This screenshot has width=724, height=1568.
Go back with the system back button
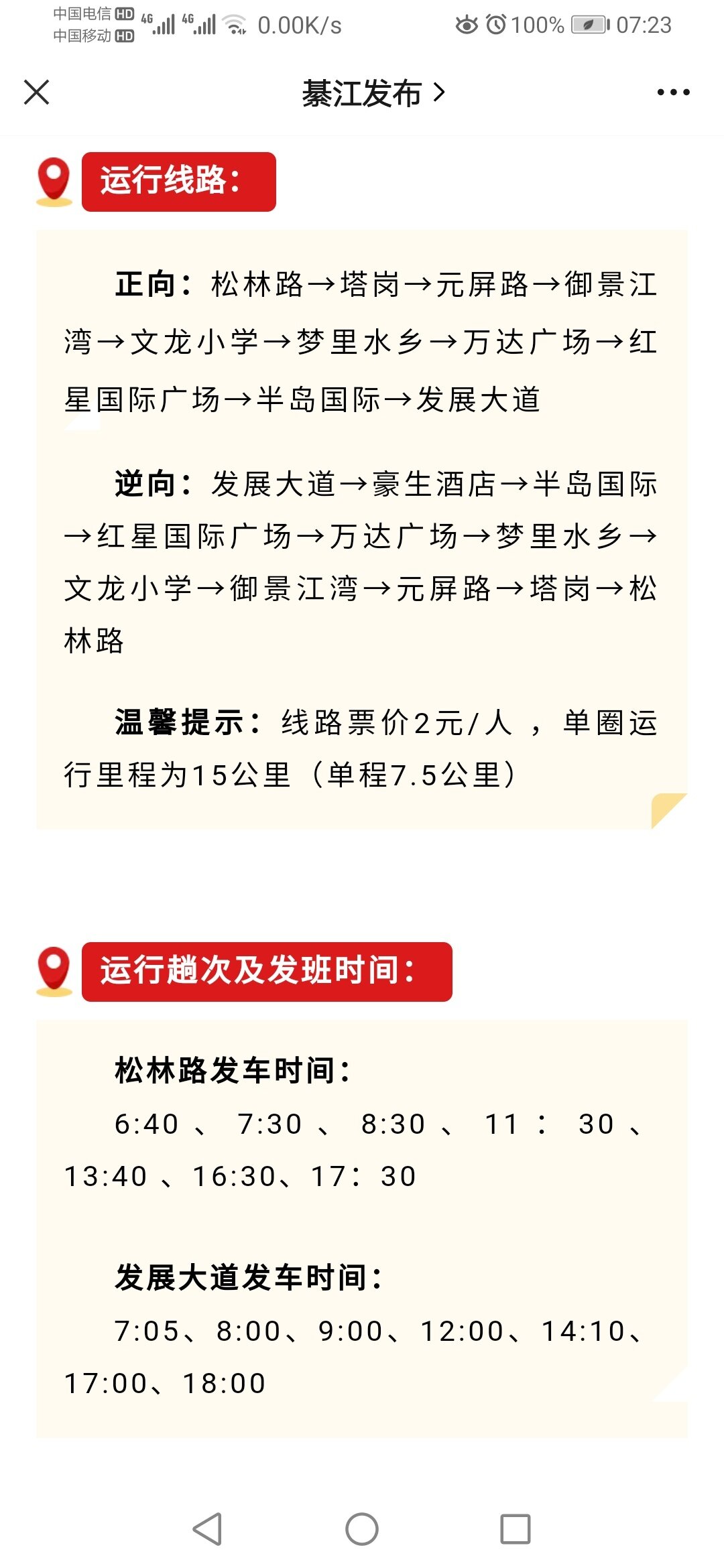click(207, 1528)
